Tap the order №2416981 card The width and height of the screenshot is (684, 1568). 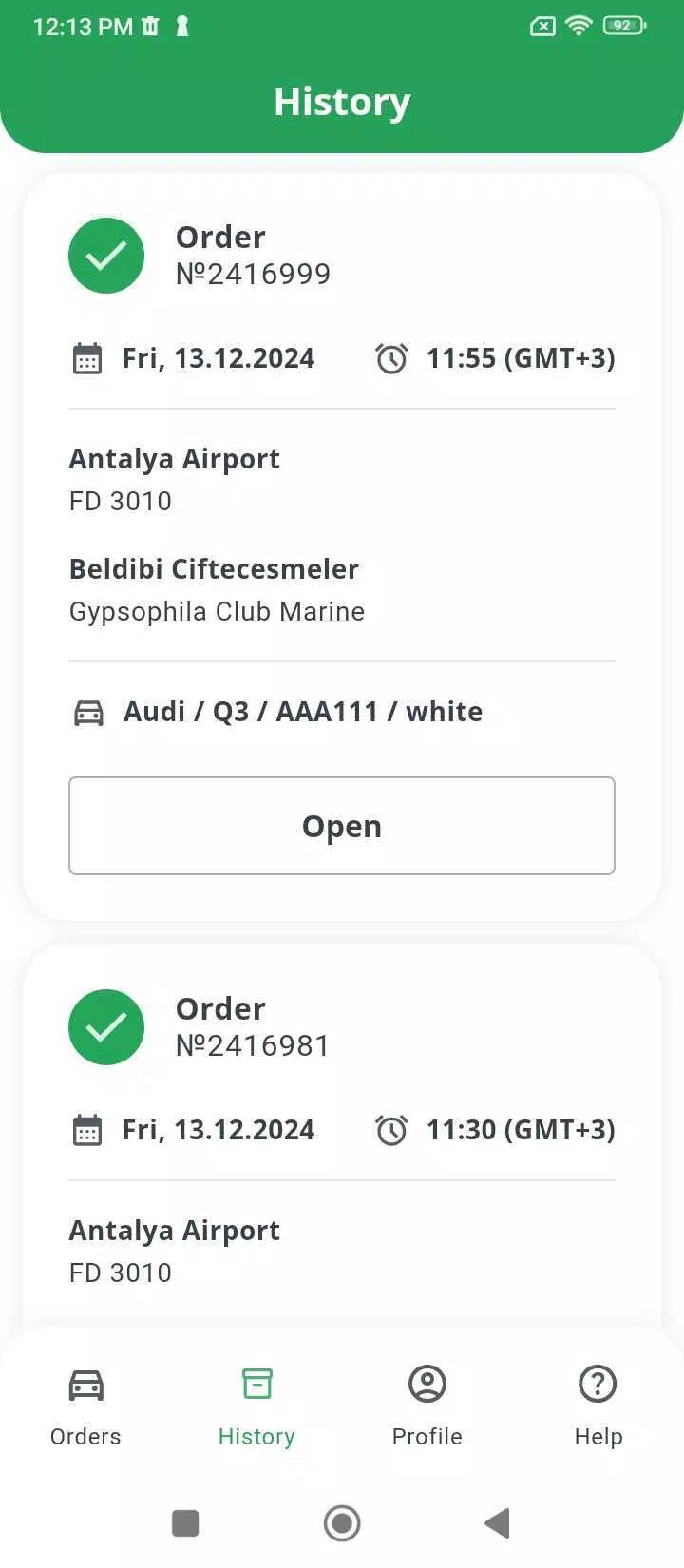pyautogui.click(x=342, y=1136)
